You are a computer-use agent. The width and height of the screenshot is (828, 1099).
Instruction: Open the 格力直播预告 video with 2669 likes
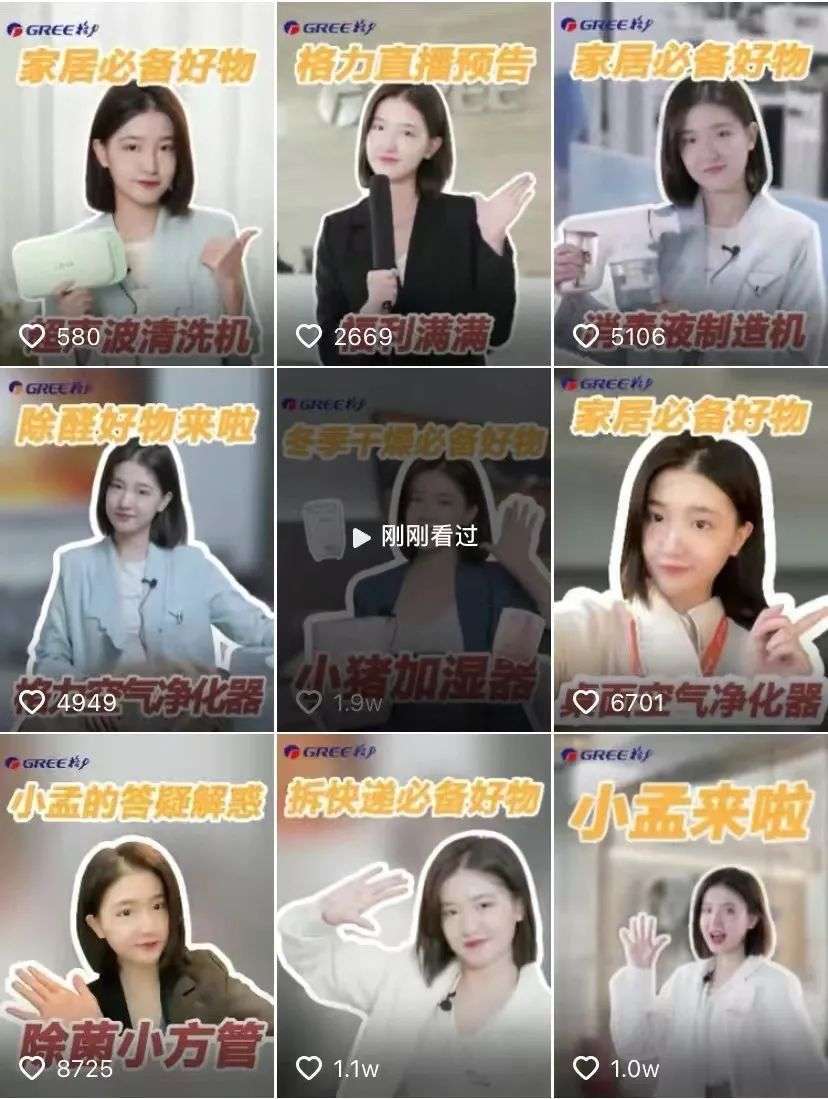point(413,185)
